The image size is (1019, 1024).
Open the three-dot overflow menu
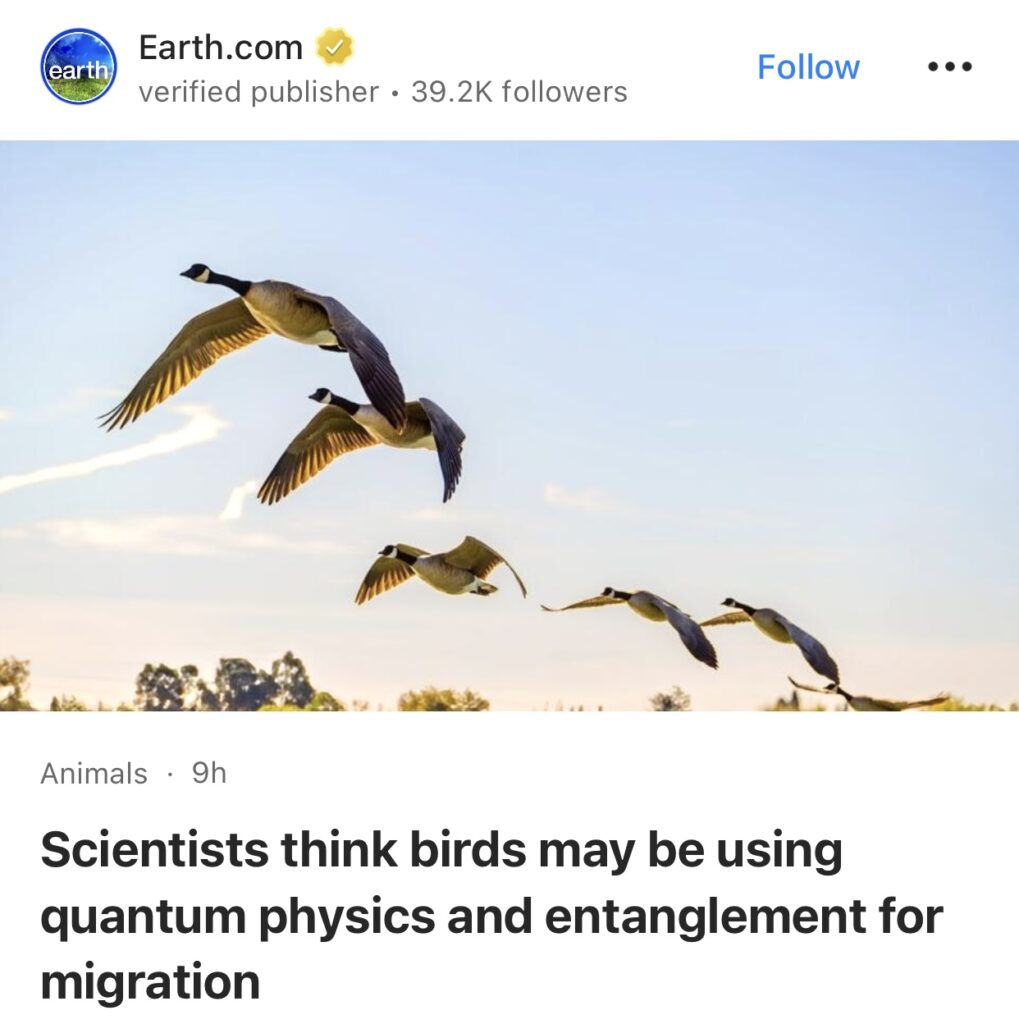click(x=949, y=67)
